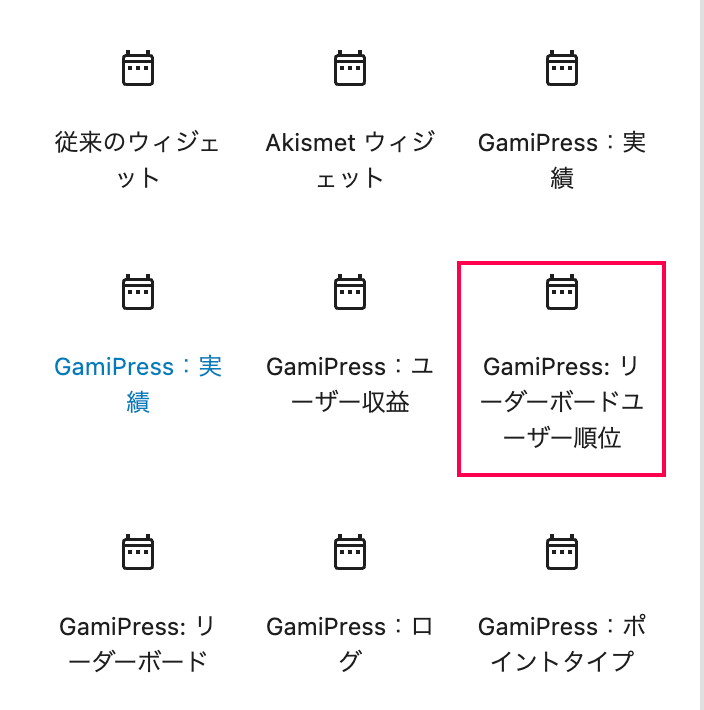This screenshot has height=710, width=704.
Task: Insert GamiPress: リーダーボードユーザー順位 block
Action: click(561, 368)
